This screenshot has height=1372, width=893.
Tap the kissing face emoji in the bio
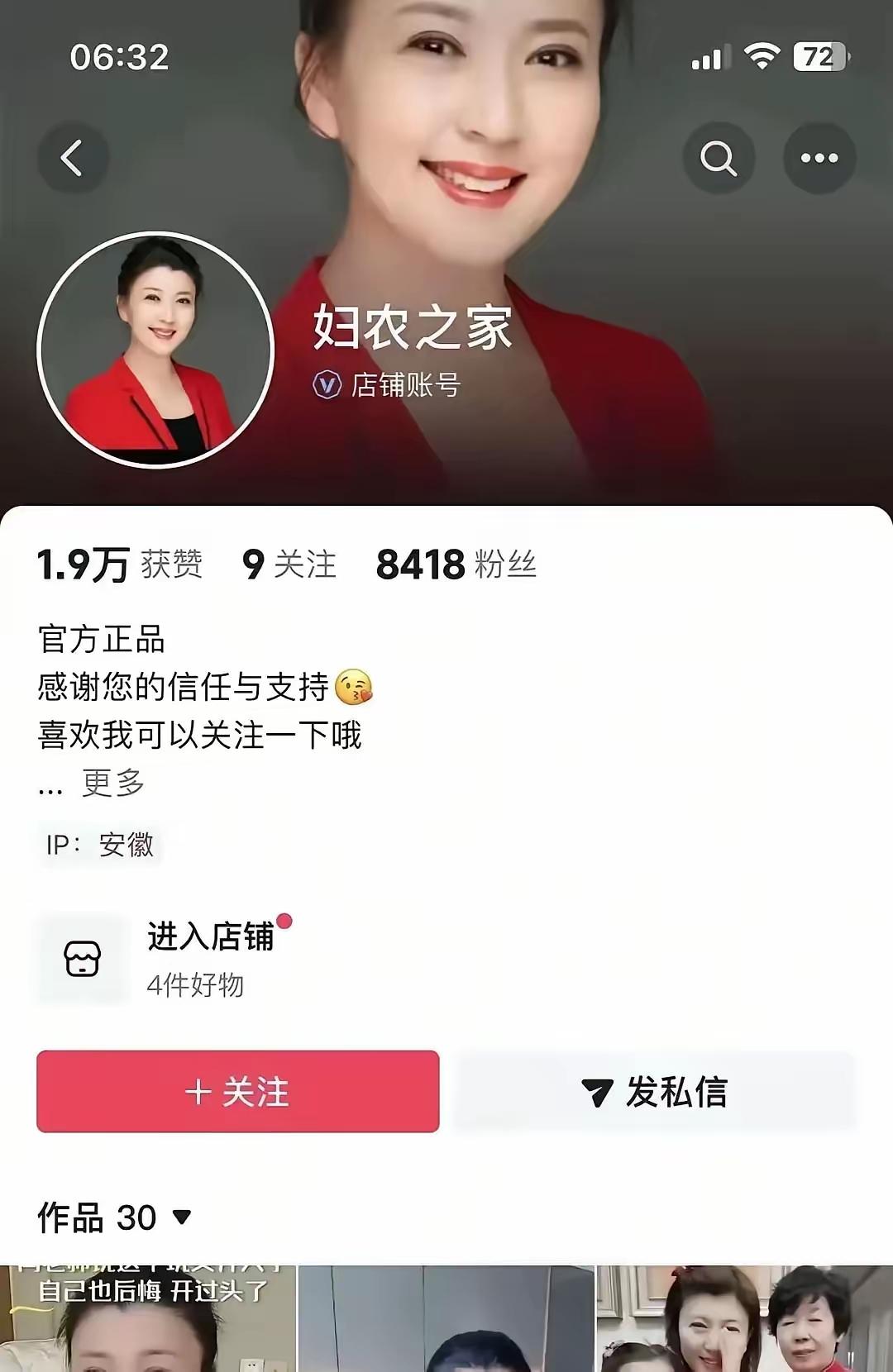pos(354,684)
